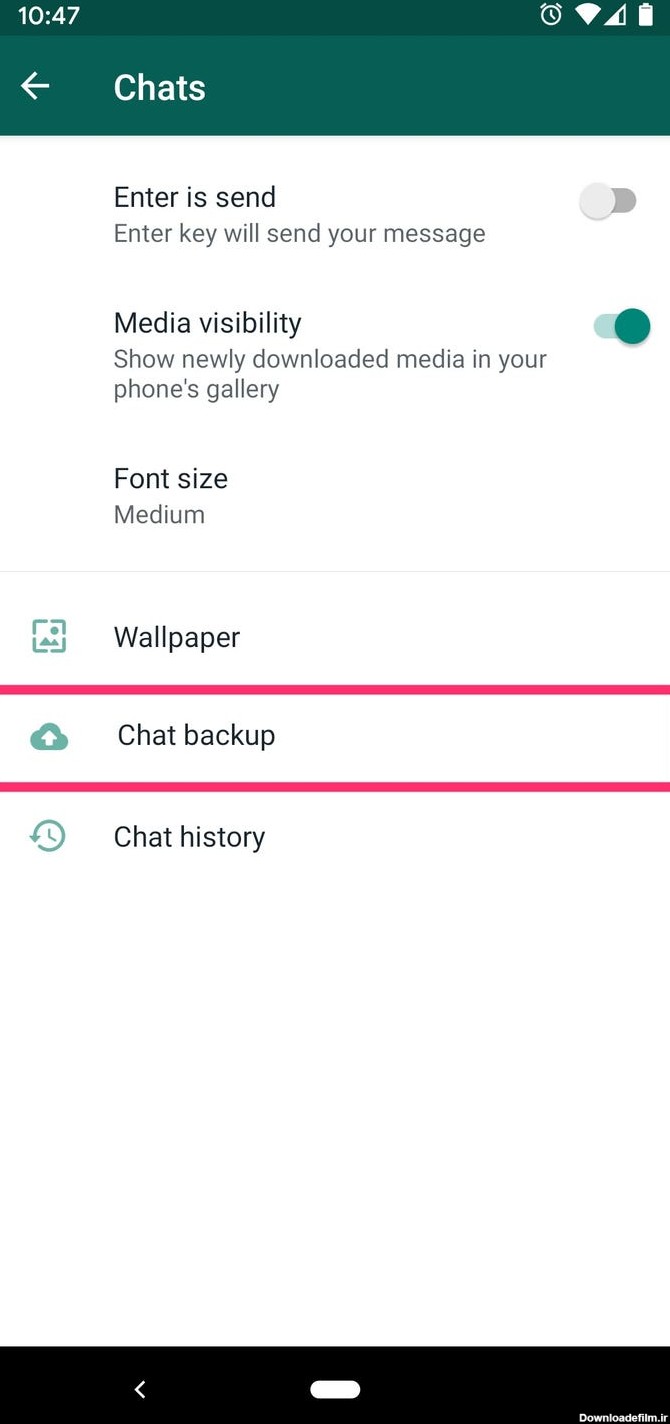Open the Font size setting
Image resolution: width=670 pixels, height=1424 pixels.
coord(171,495)
